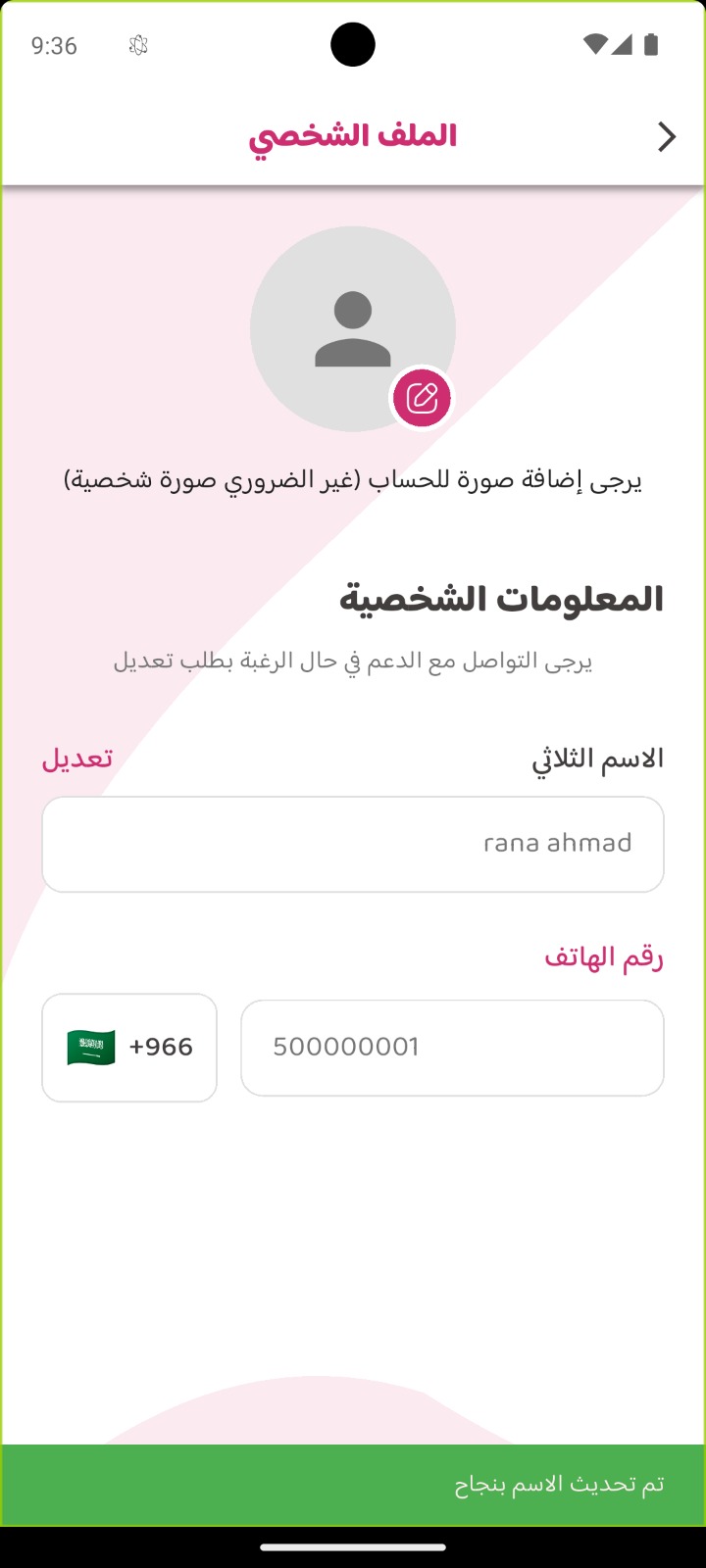
Task: Tap the phone number field showing 500000001
Action: point(452,1047)
